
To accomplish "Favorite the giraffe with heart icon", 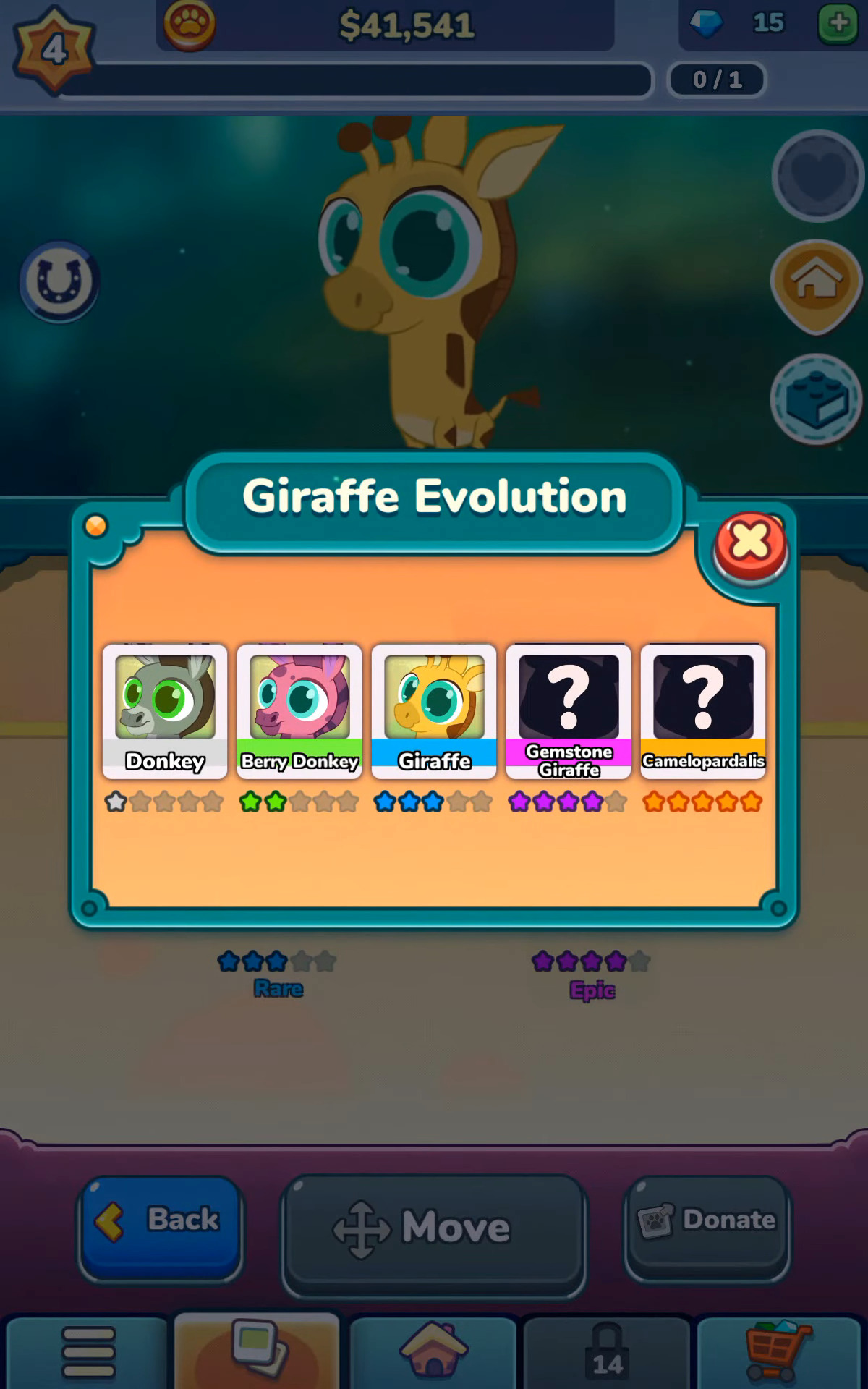I will [x=818, y=175].
